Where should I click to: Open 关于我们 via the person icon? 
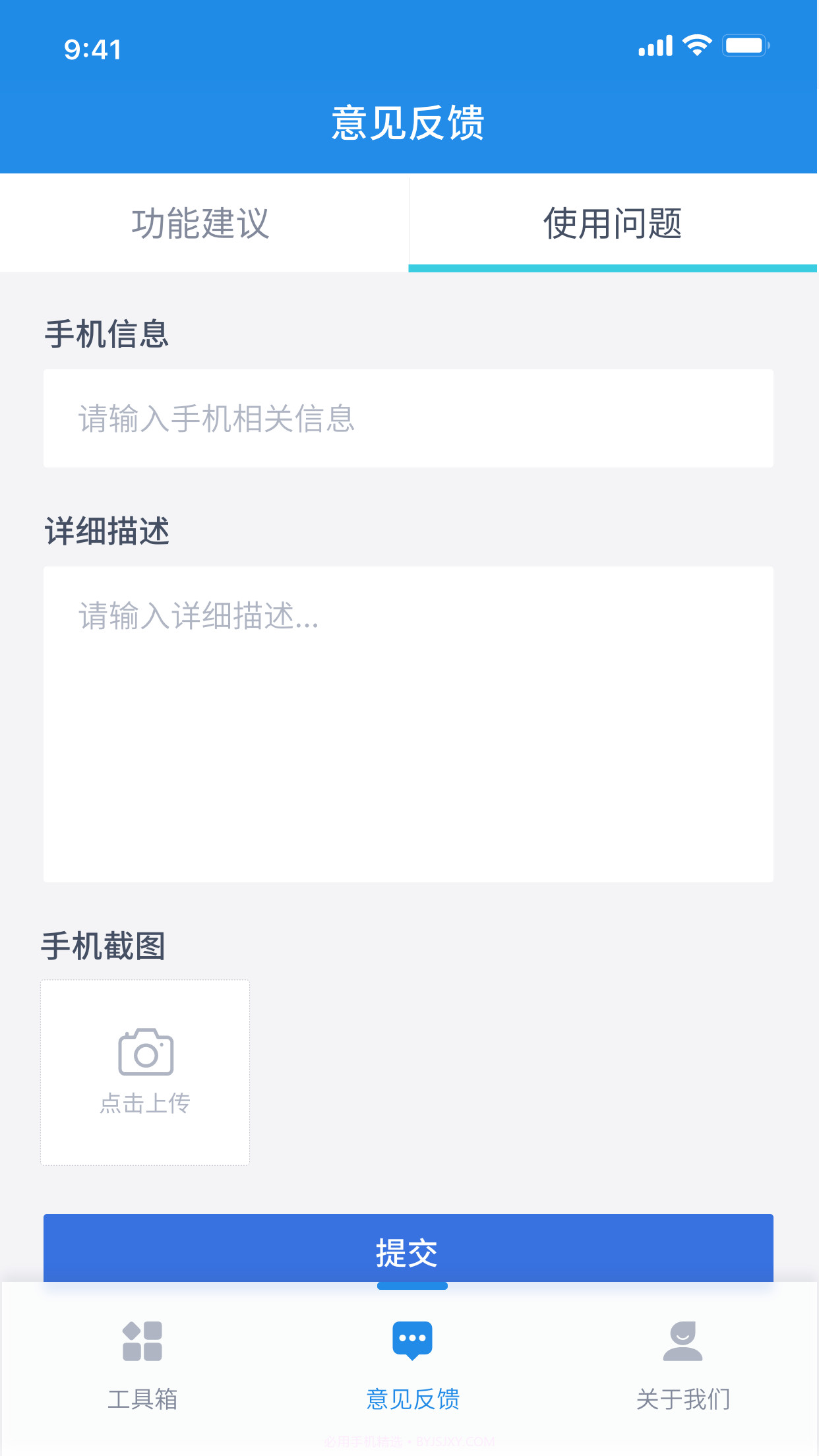[682, 1340]
